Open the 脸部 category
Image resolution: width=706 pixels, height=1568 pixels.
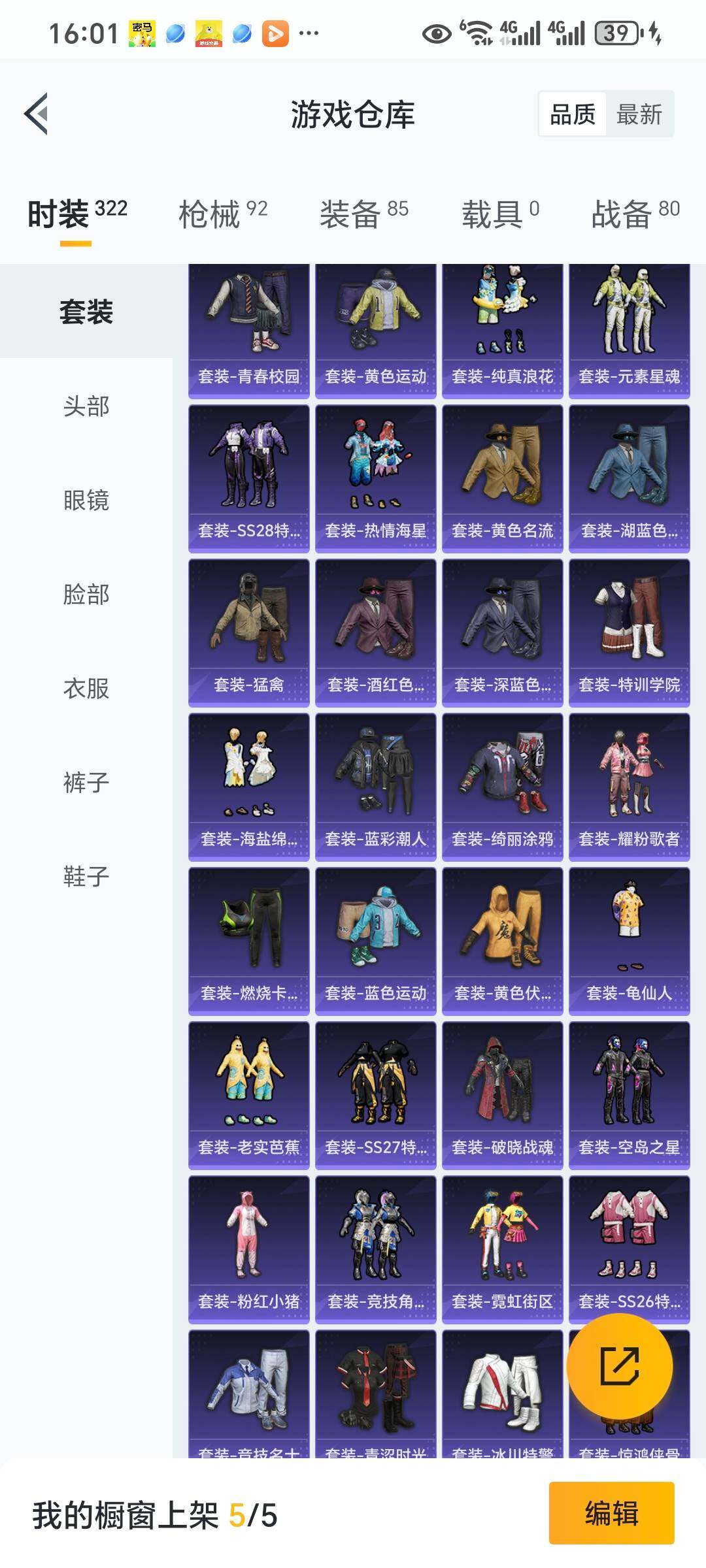click(86, 595)
